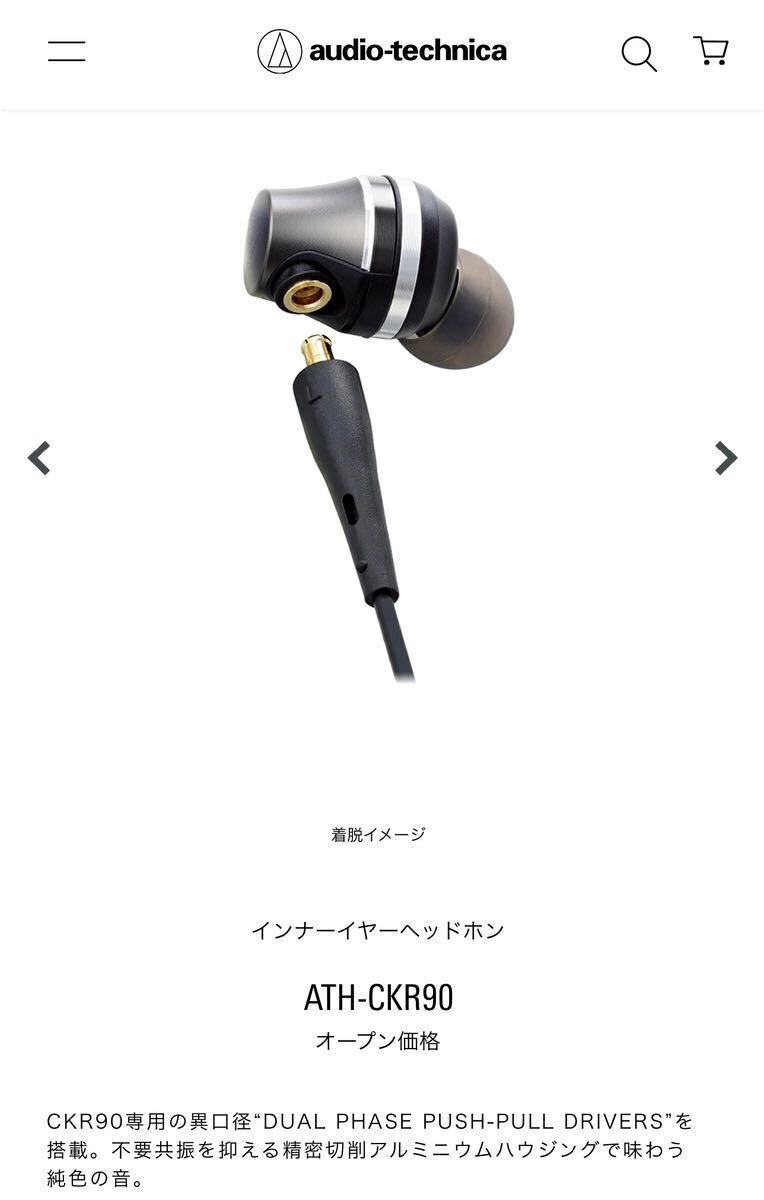Screen dimensions: 764x1200
Task: Show the next product image
Action: click(x=725, y=458)
